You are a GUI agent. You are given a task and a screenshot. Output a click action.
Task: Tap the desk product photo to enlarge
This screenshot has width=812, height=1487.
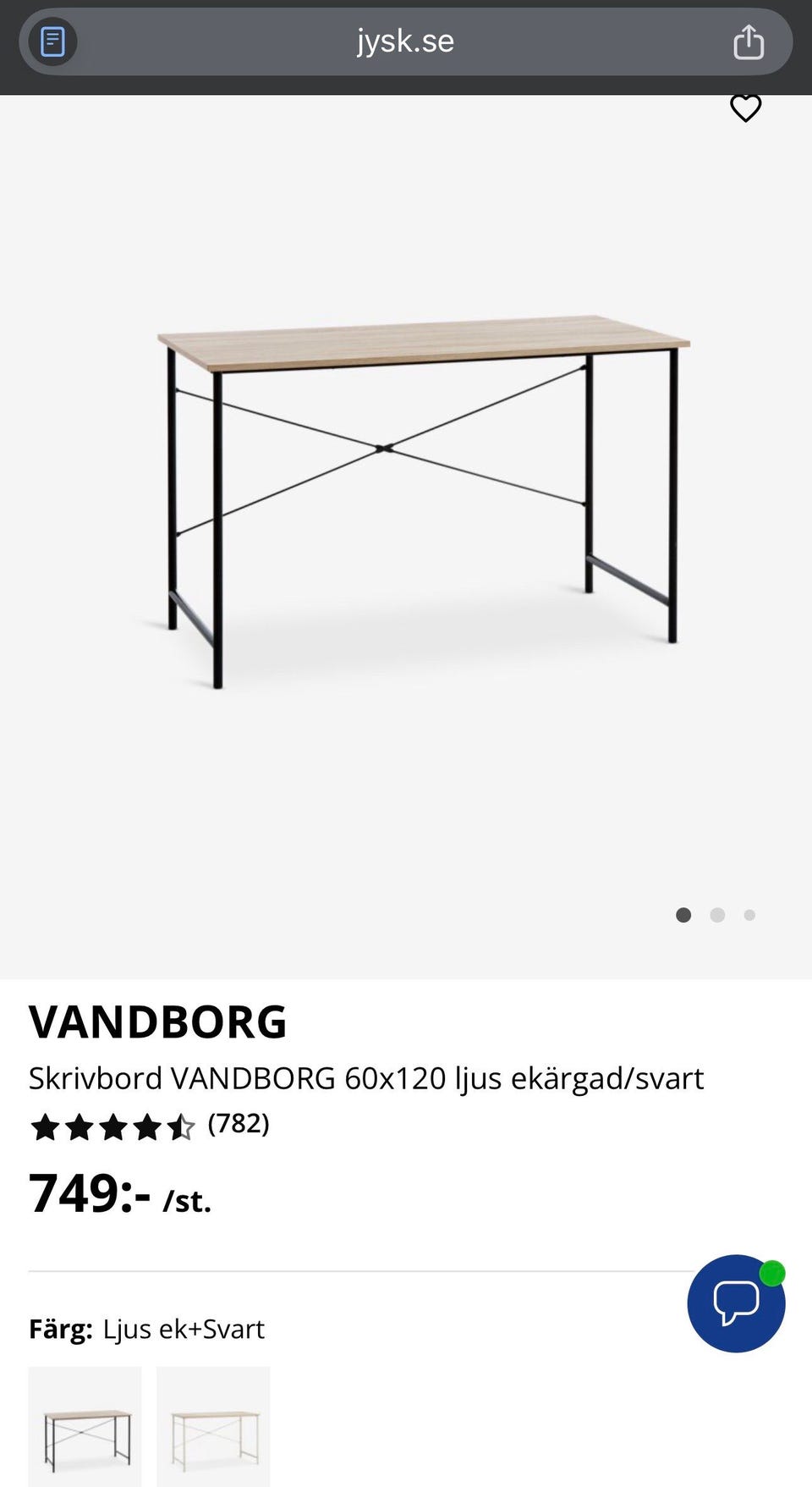point(406,474)
